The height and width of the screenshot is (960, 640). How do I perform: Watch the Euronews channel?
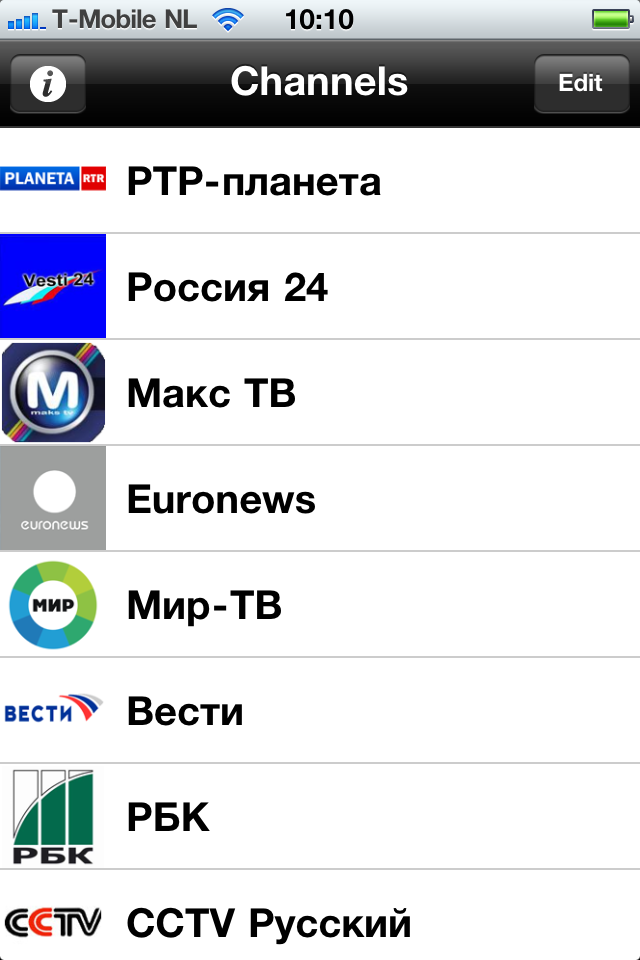coord(320,499)
